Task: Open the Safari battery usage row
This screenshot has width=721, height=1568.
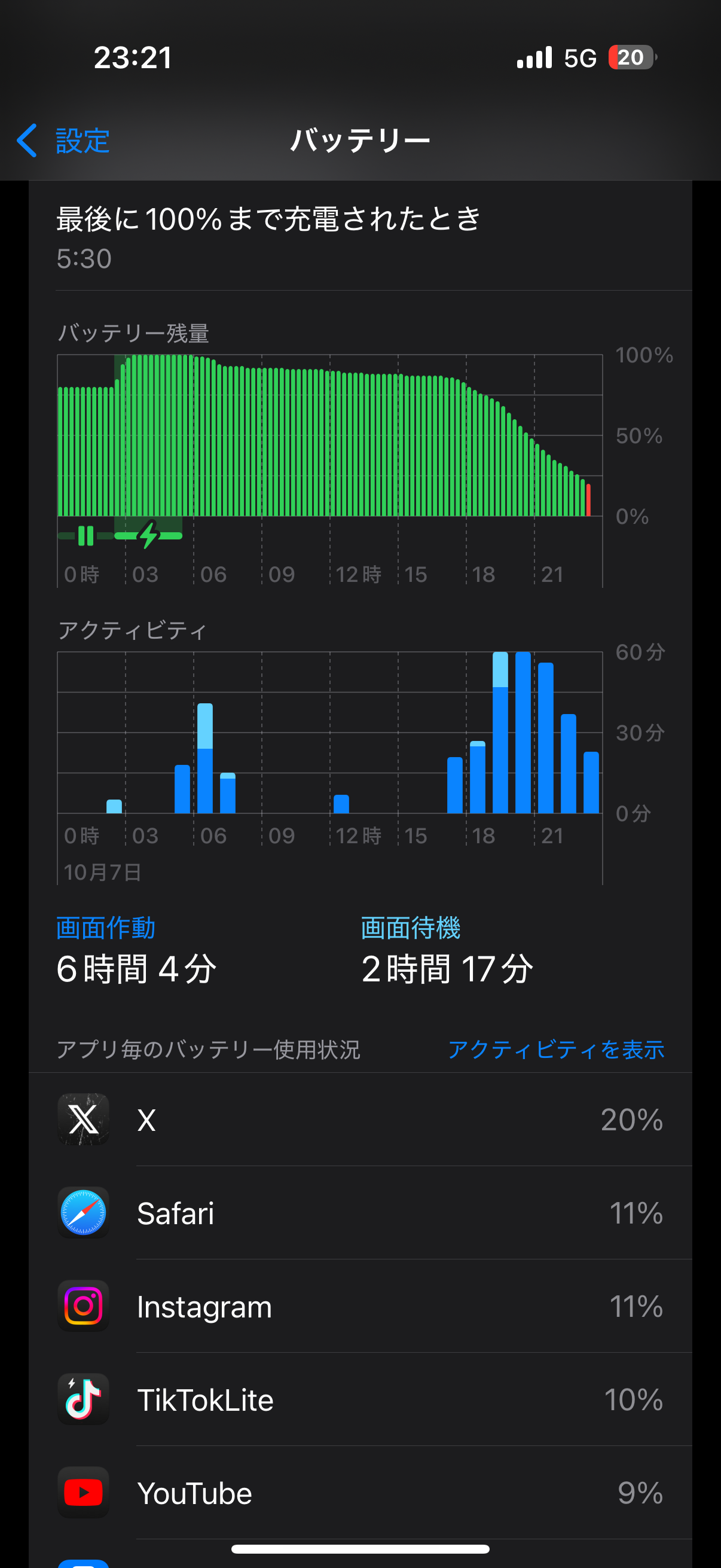Action: pos(360,1213)
